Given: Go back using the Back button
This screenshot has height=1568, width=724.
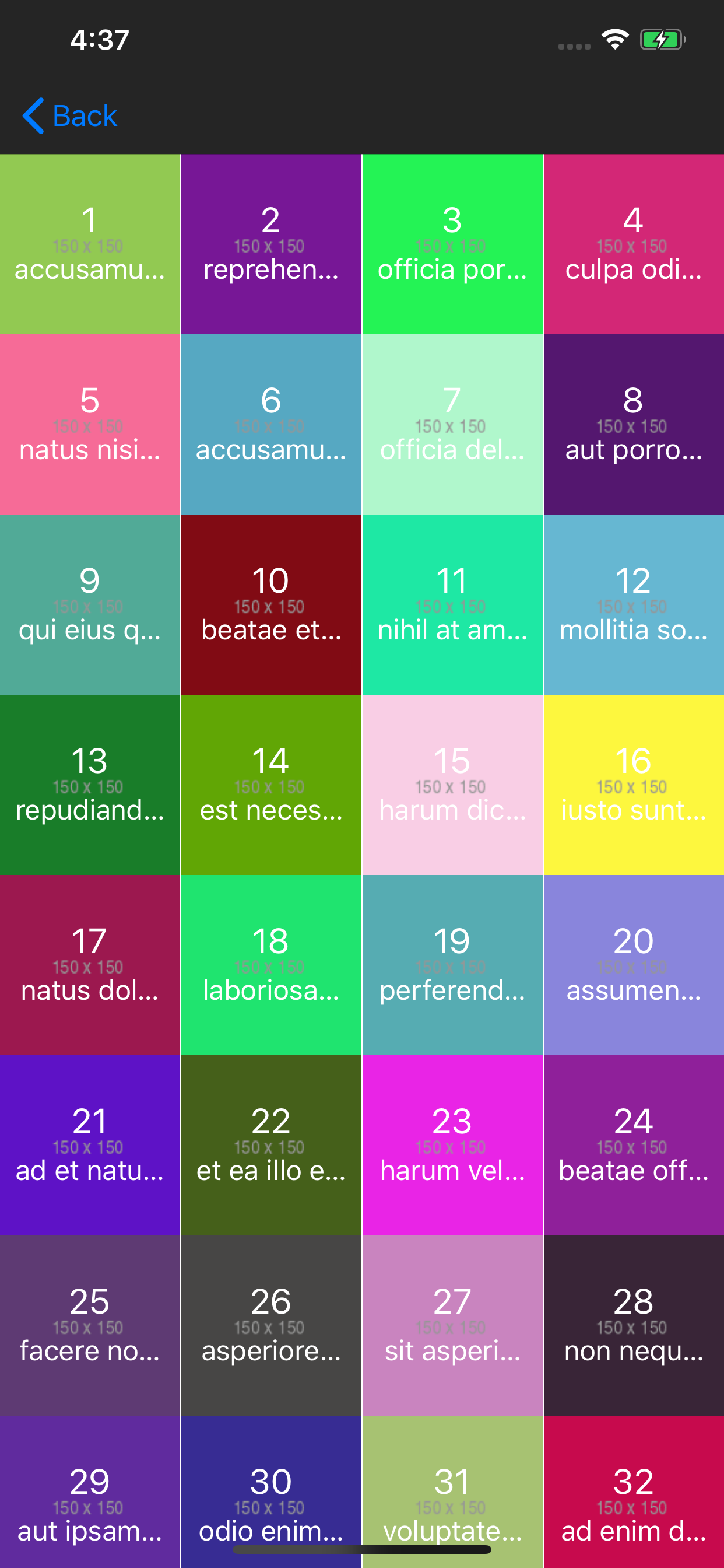Looking at the screenshot, I should (x=69, y=116).
